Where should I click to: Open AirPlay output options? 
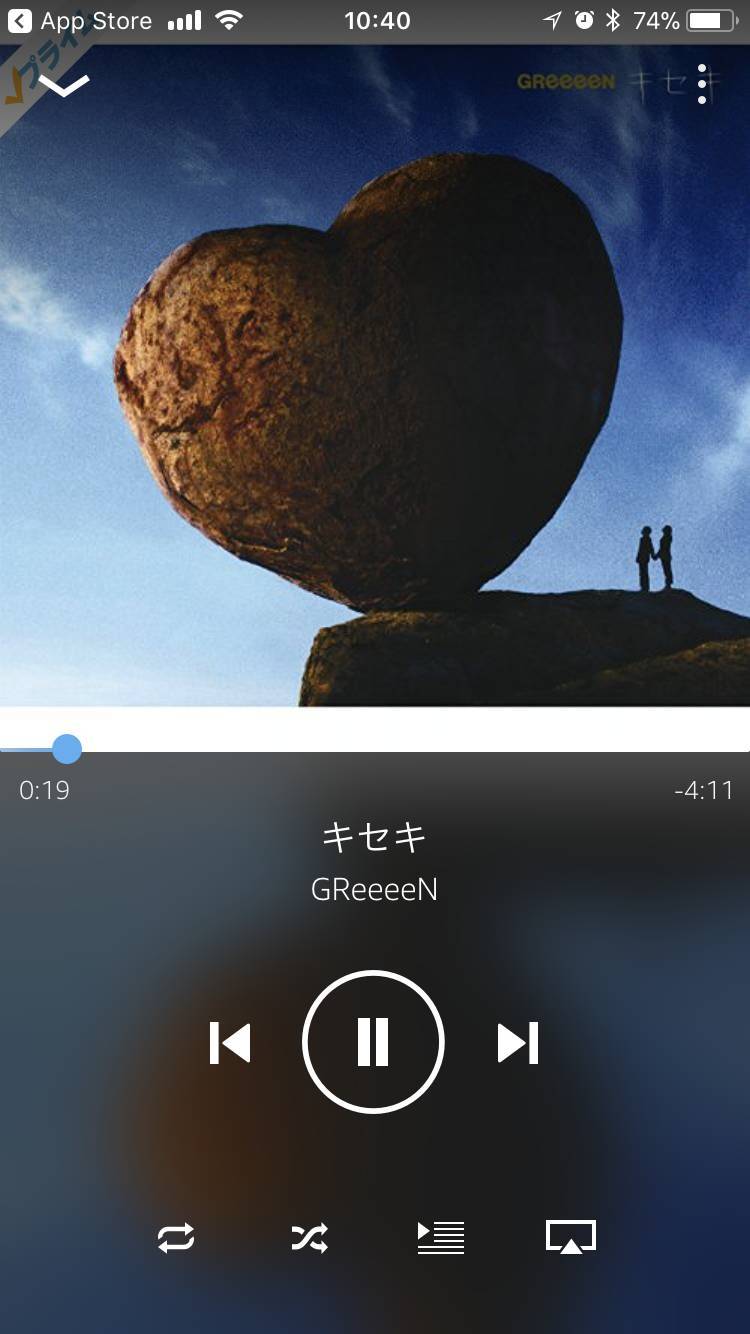(x=571, y=1237)
